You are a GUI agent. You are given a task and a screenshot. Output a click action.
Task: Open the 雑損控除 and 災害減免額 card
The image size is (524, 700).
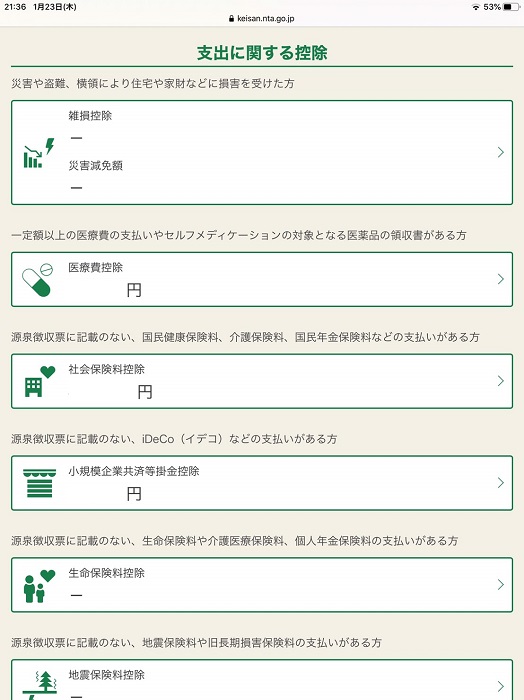tap(262, 153)
